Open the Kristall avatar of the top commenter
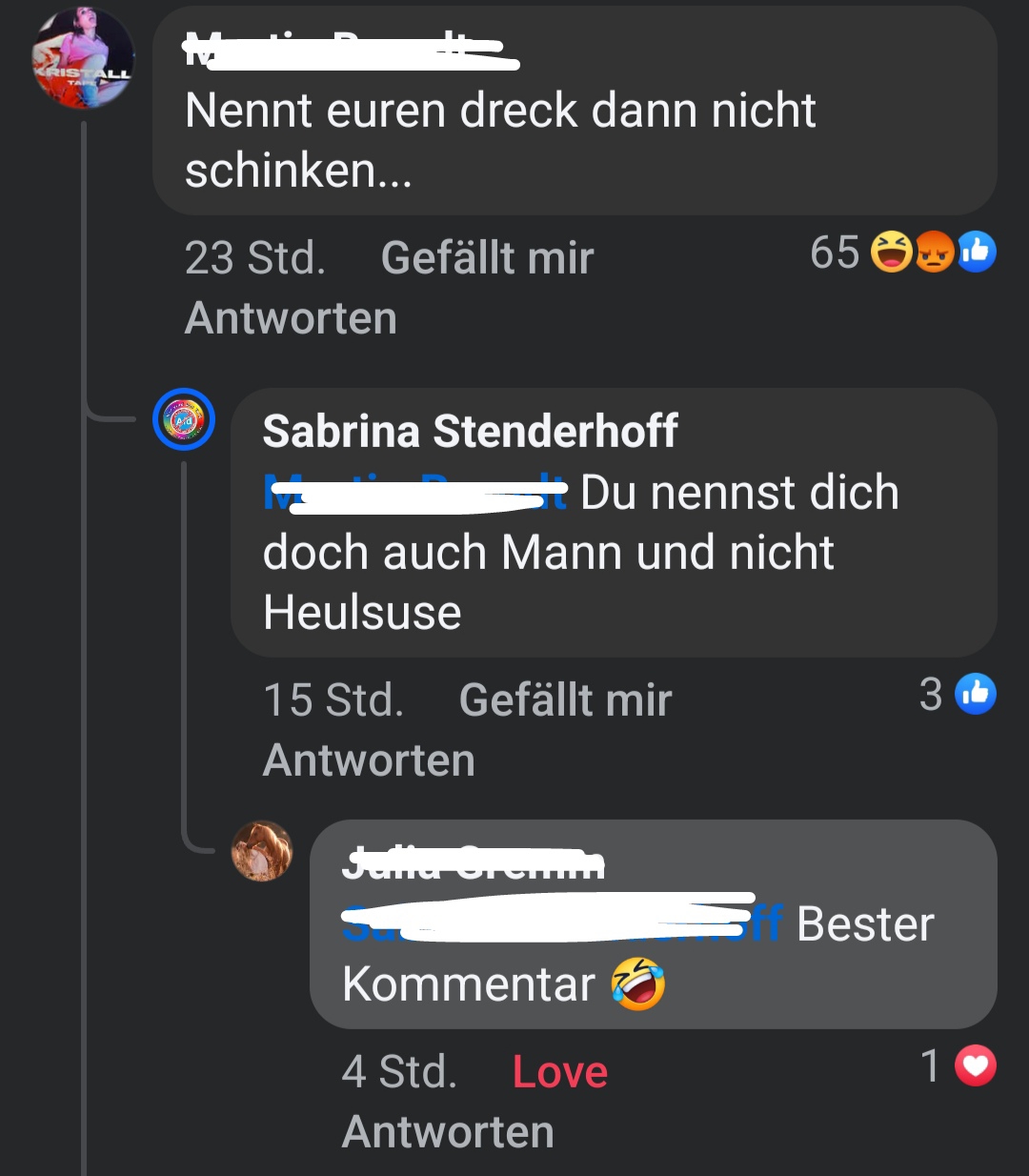Viewport: 1029px width, 1176px height. pos(83,59)
